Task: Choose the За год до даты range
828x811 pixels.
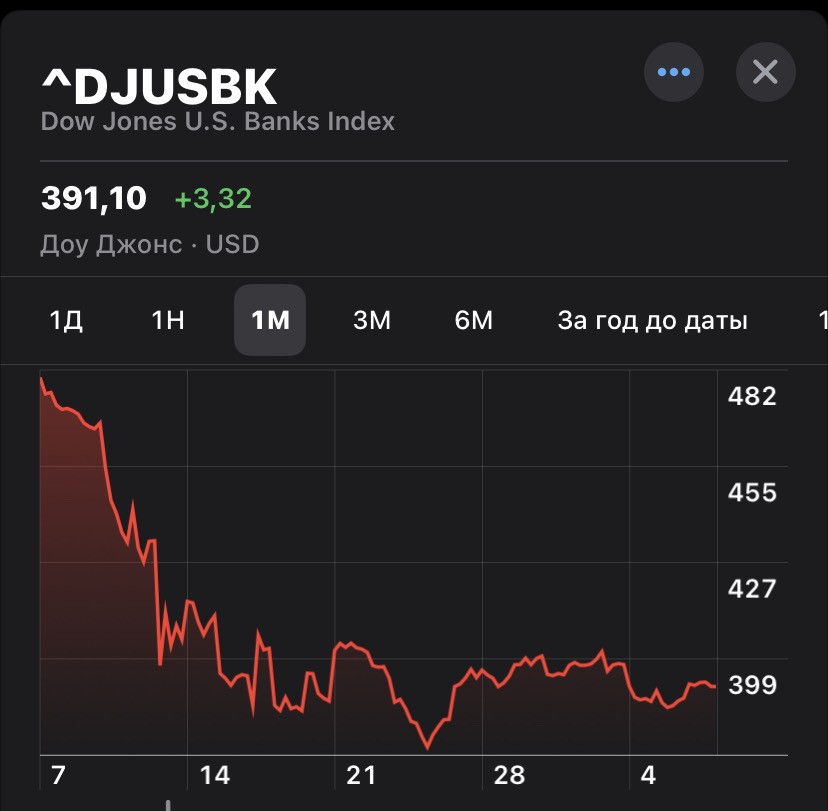Action: click(652, 320)
